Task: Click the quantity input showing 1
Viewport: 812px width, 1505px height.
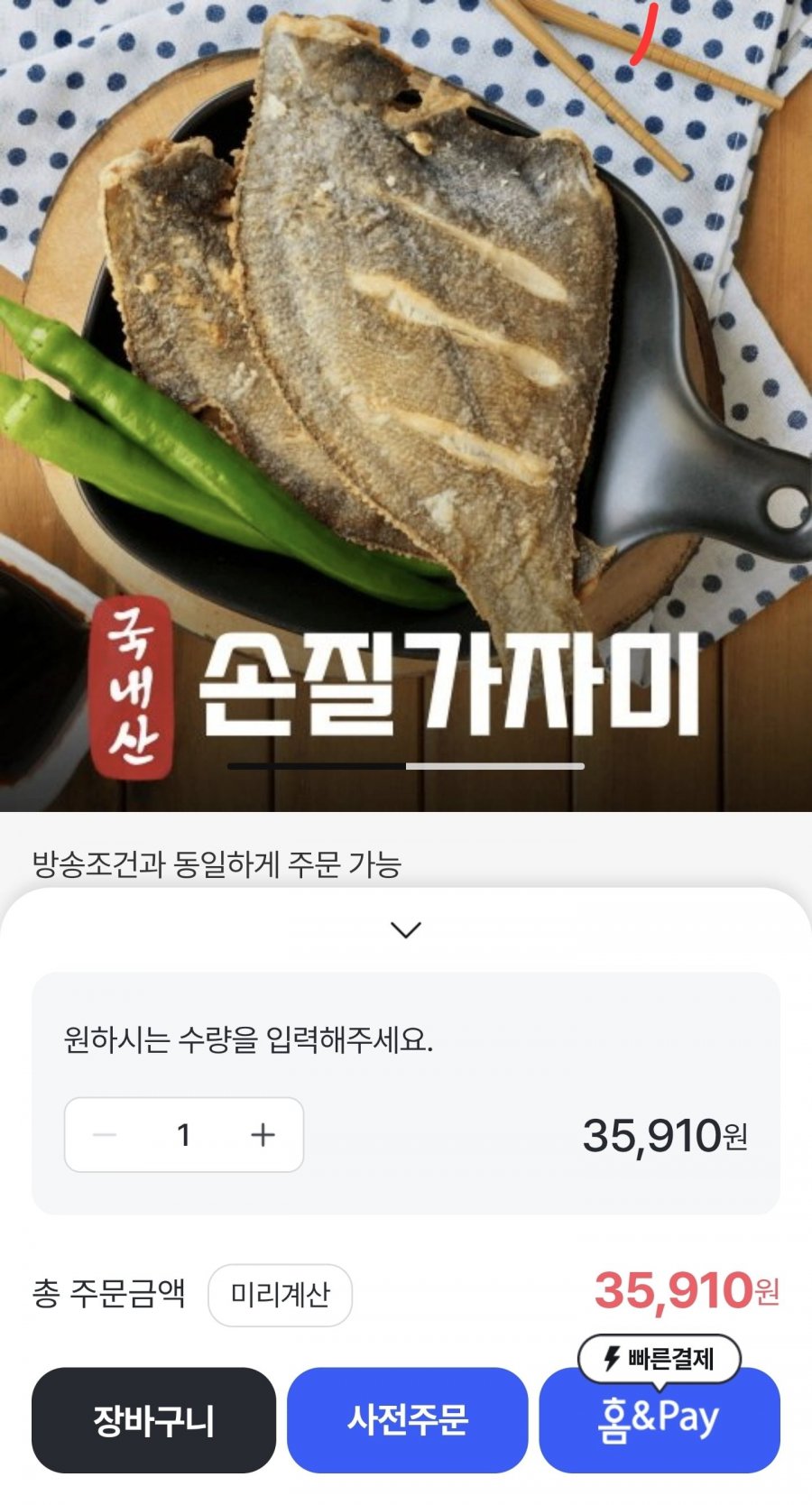Action: [184, 1135]
